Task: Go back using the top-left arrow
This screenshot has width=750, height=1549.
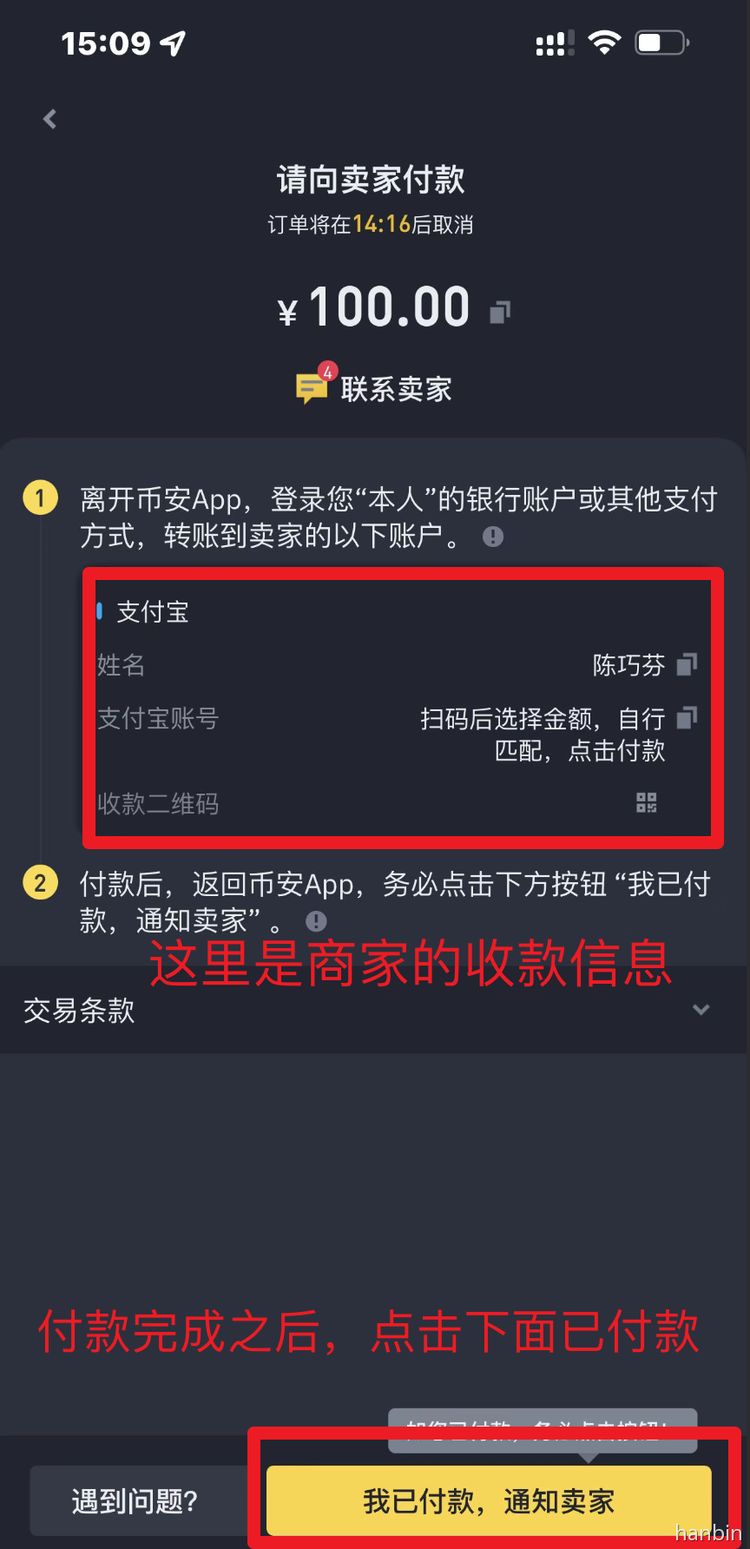Action: coord(50,119)
